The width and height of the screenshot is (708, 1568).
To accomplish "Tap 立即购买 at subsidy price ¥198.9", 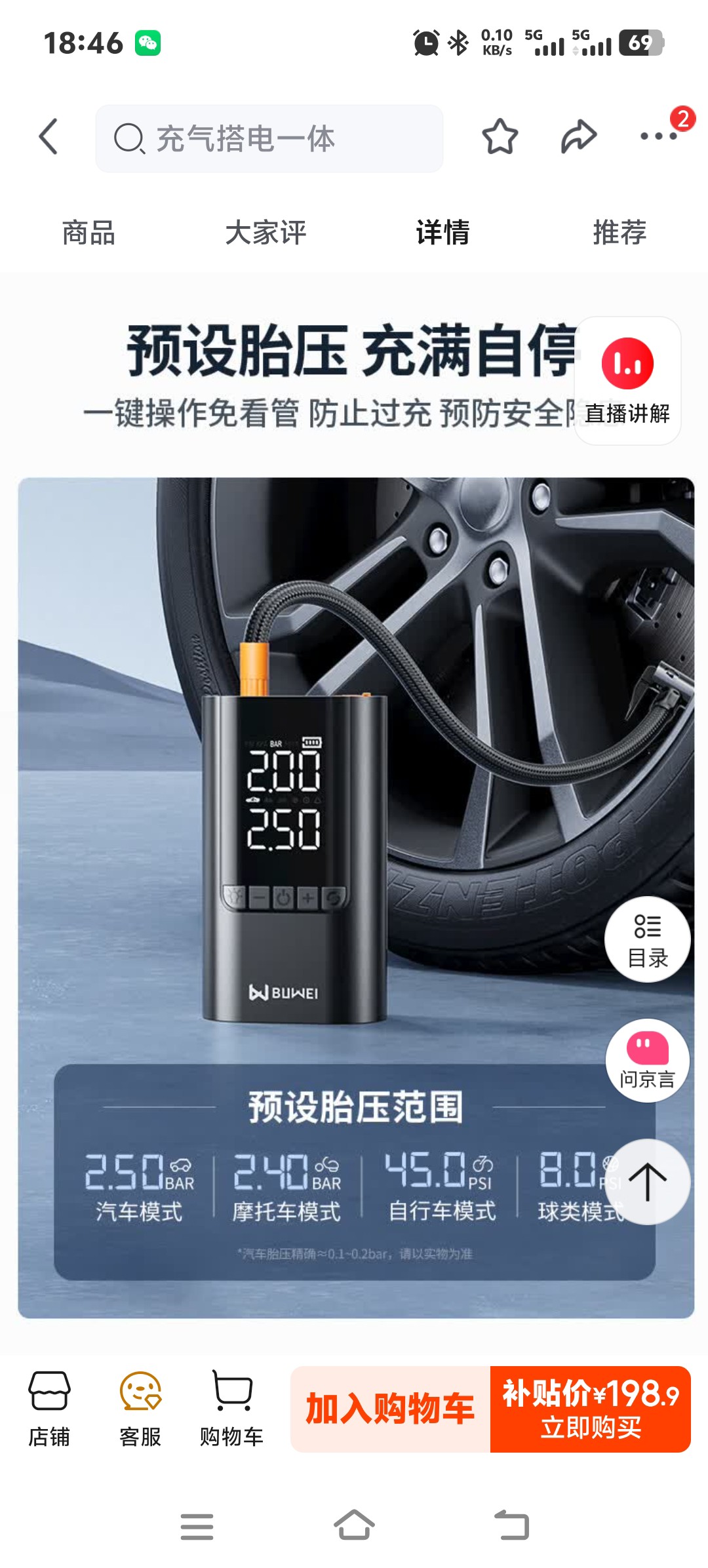I will (x=590, y=1409).
